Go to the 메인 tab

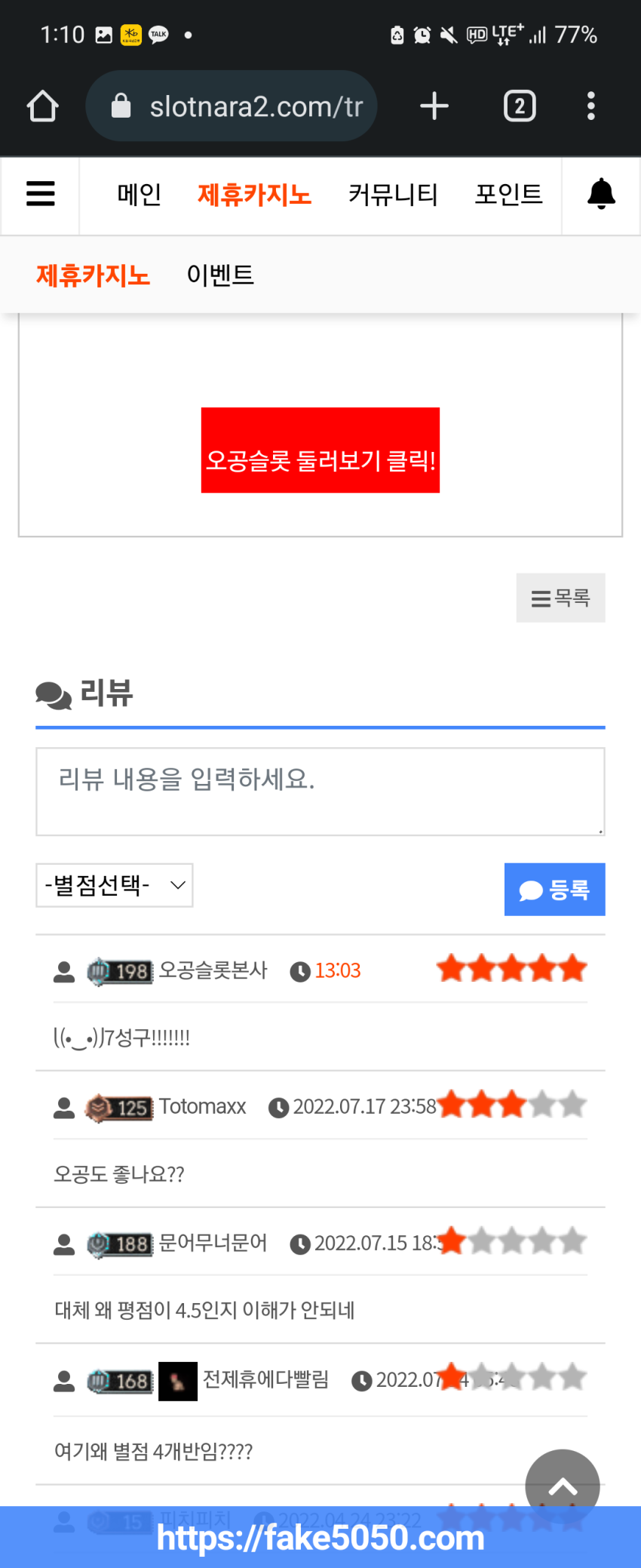[x=140, y=195]
